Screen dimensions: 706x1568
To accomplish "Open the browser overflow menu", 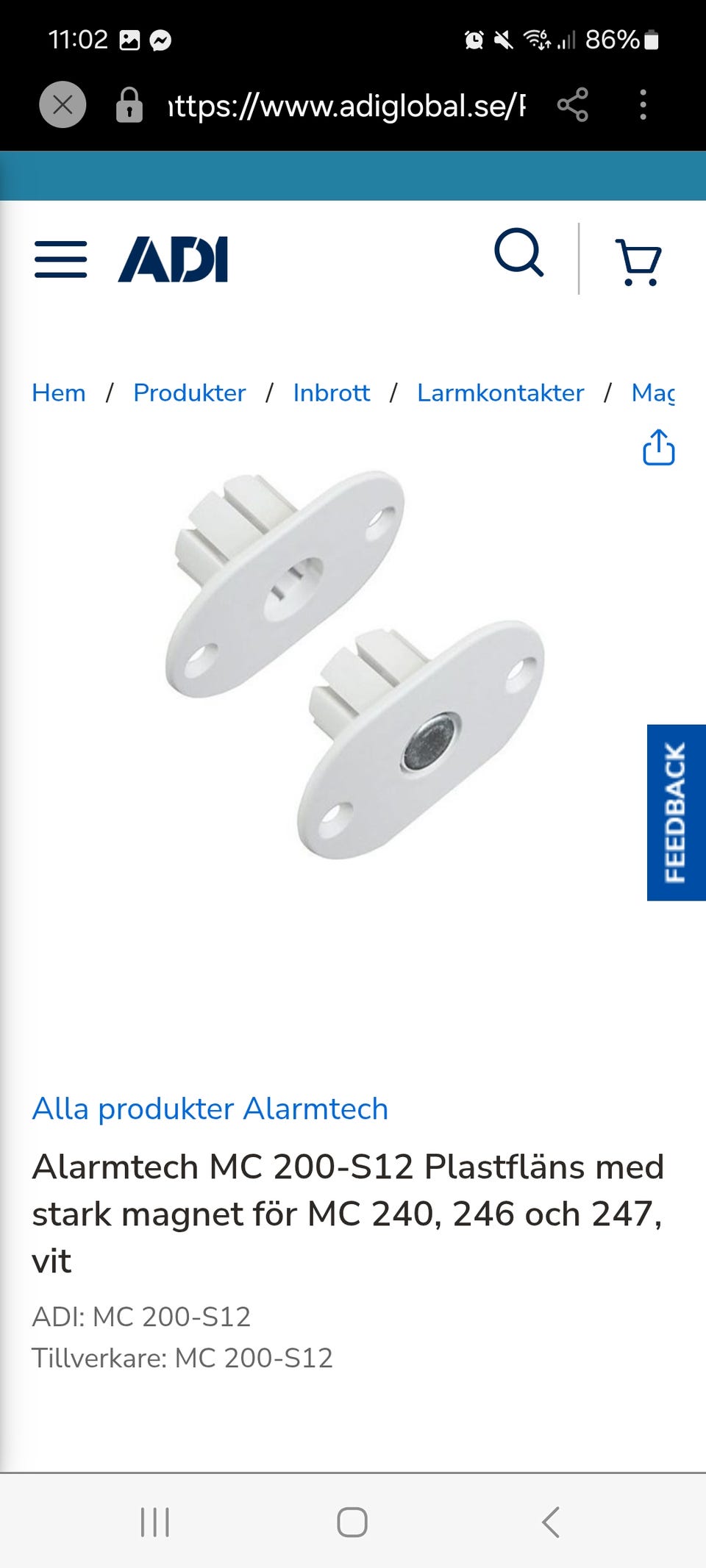I will pos(642,104).
